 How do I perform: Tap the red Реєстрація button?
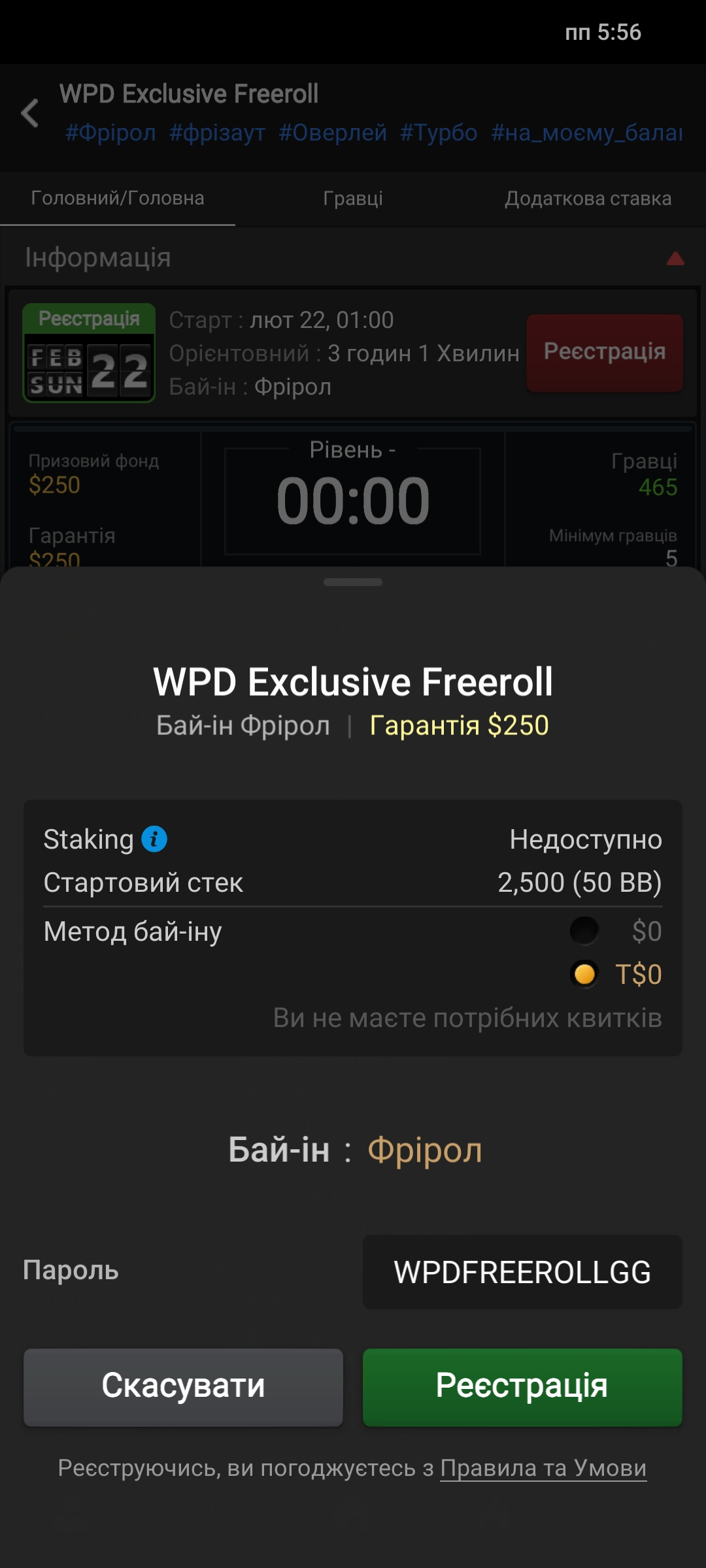(x=604, y=352)
